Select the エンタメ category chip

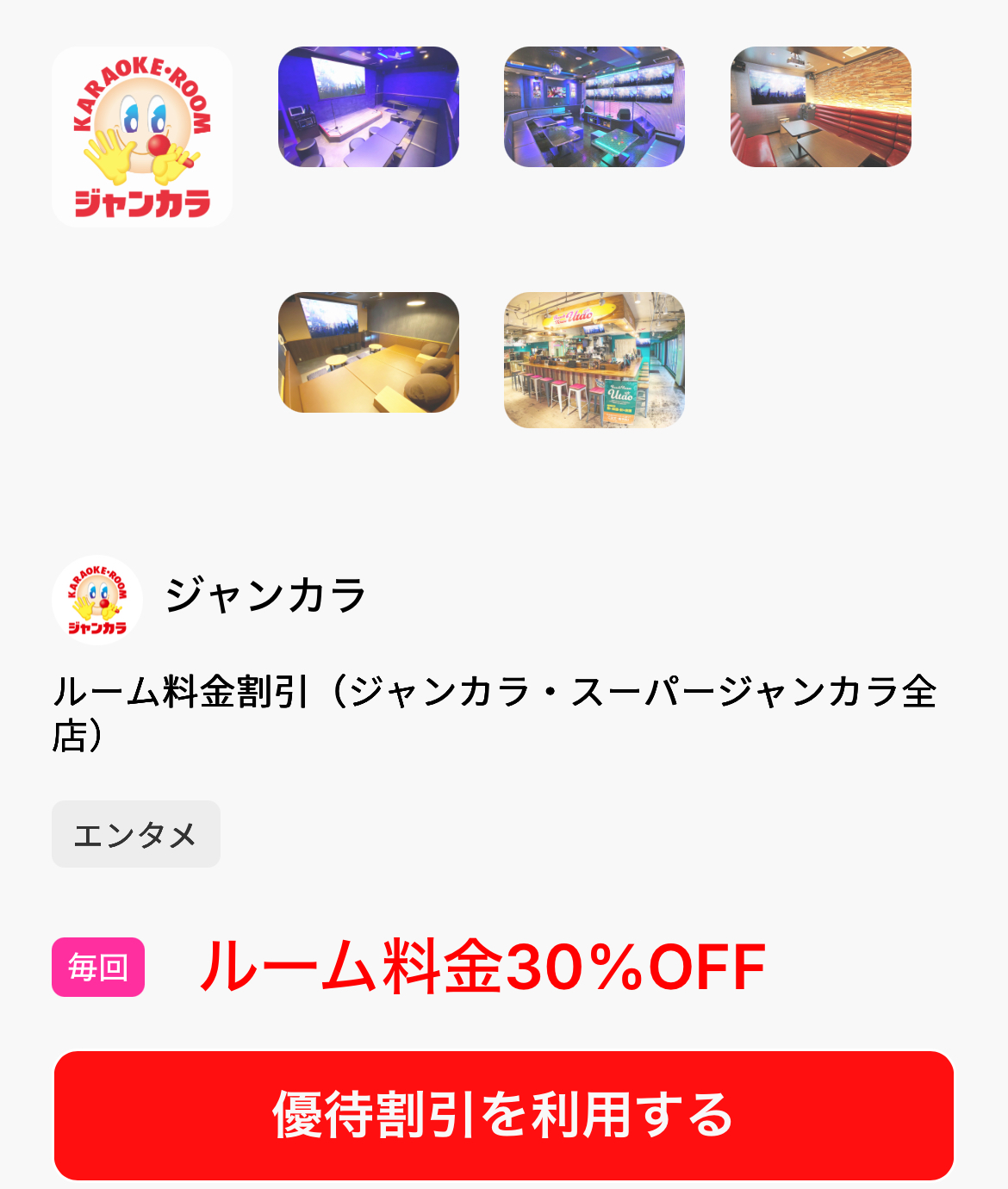tap(135, 834)
